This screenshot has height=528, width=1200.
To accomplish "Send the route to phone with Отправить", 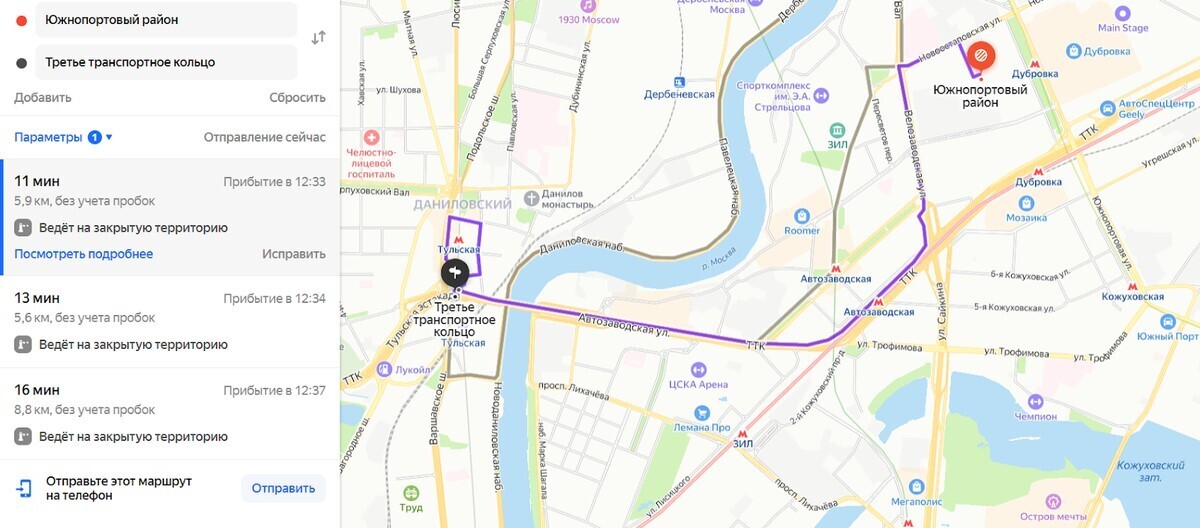I will pos(283,488).
